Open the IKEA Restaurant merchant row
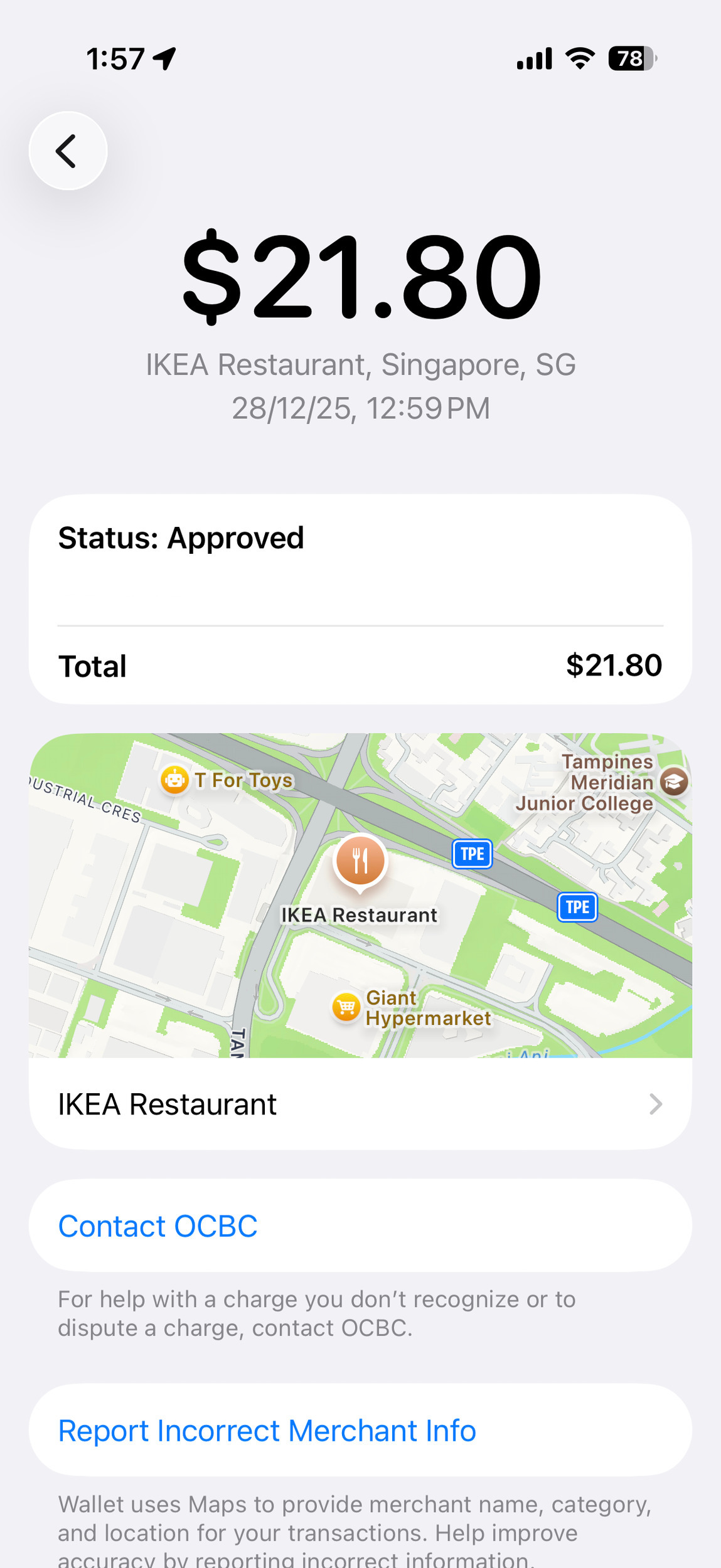This screenshot has height=1568, width=721. [360, 1104]
